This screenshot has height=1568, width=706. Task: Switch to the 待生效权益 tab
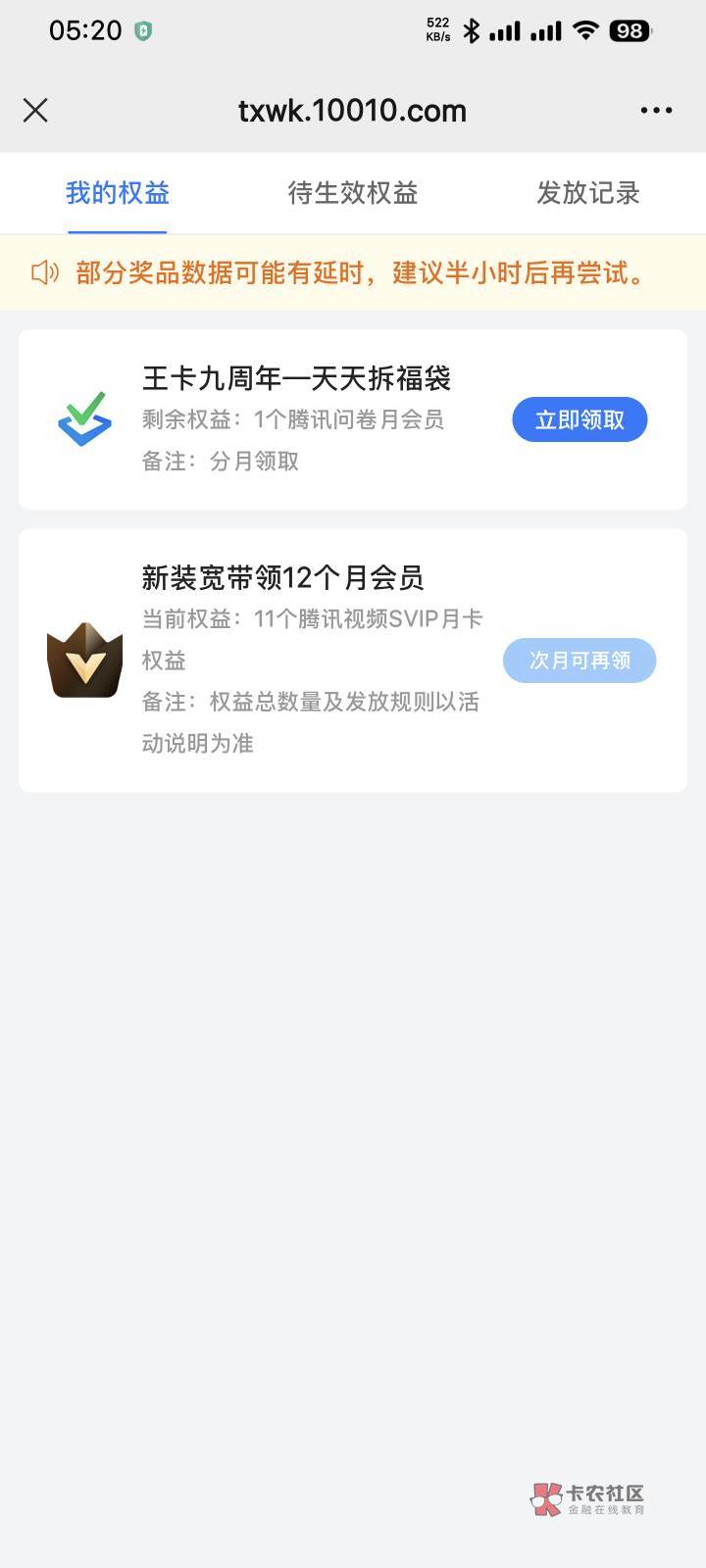[x=353, y=193]
